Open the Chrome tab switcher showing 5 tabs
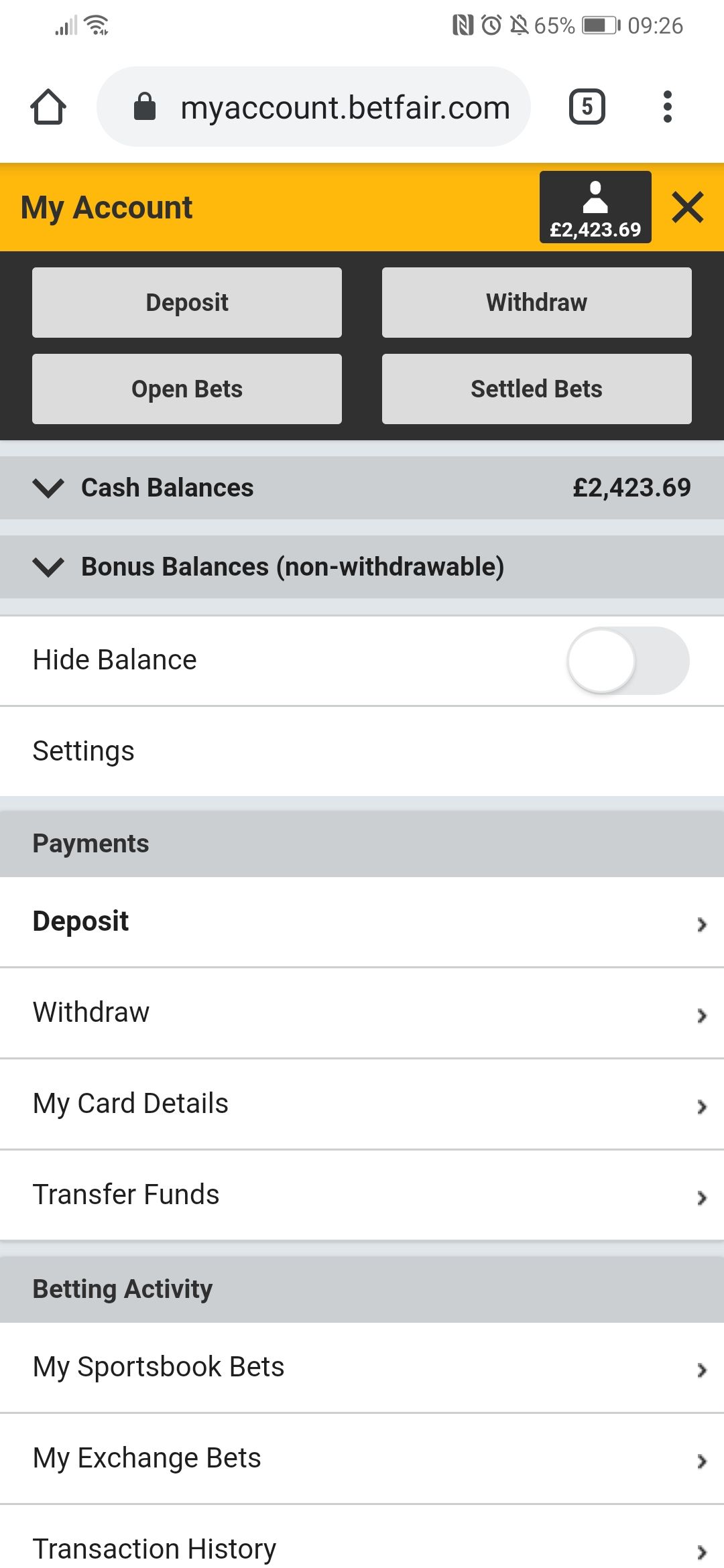Screen dimensions: 724x1568 coord(587,106)
